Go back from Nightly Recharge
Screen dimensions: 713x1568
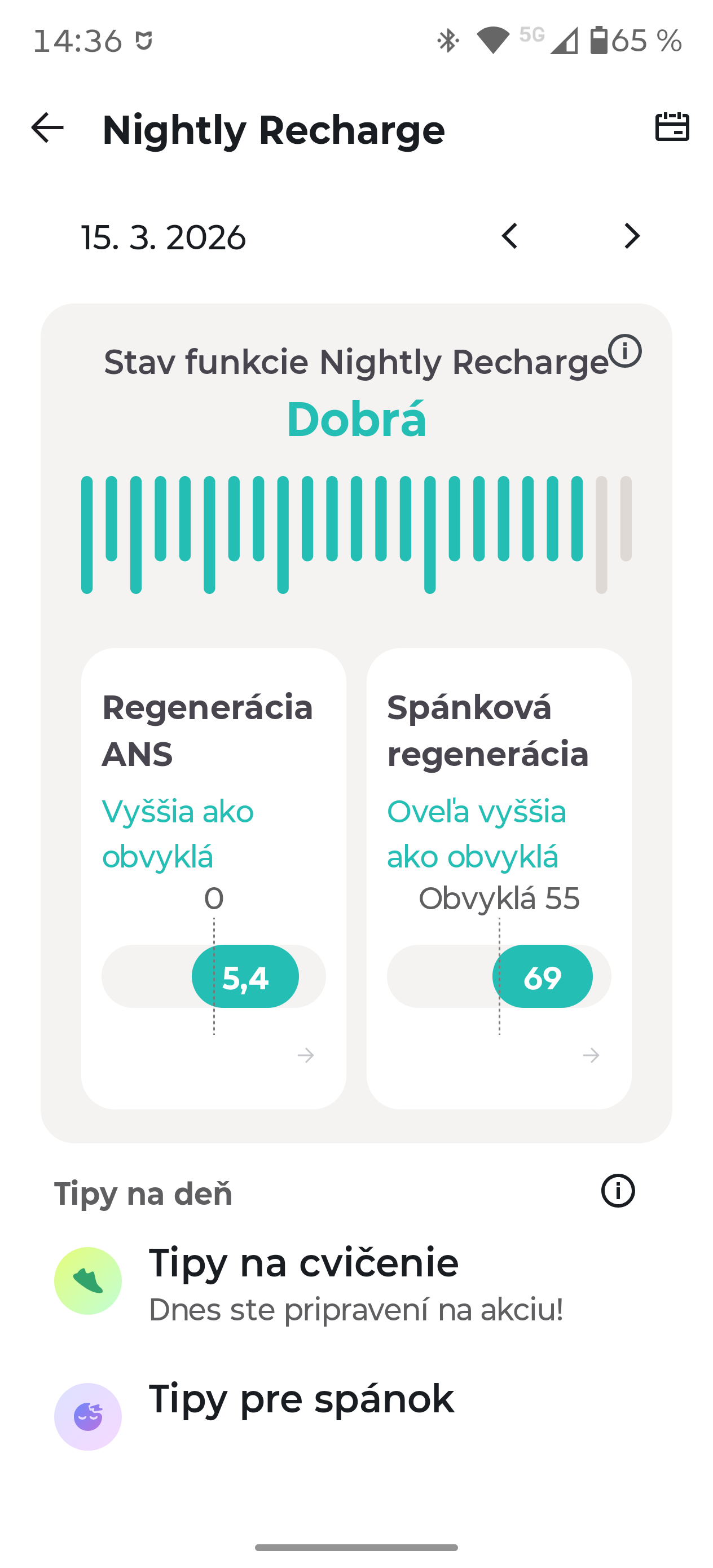(x=47, y=128)
